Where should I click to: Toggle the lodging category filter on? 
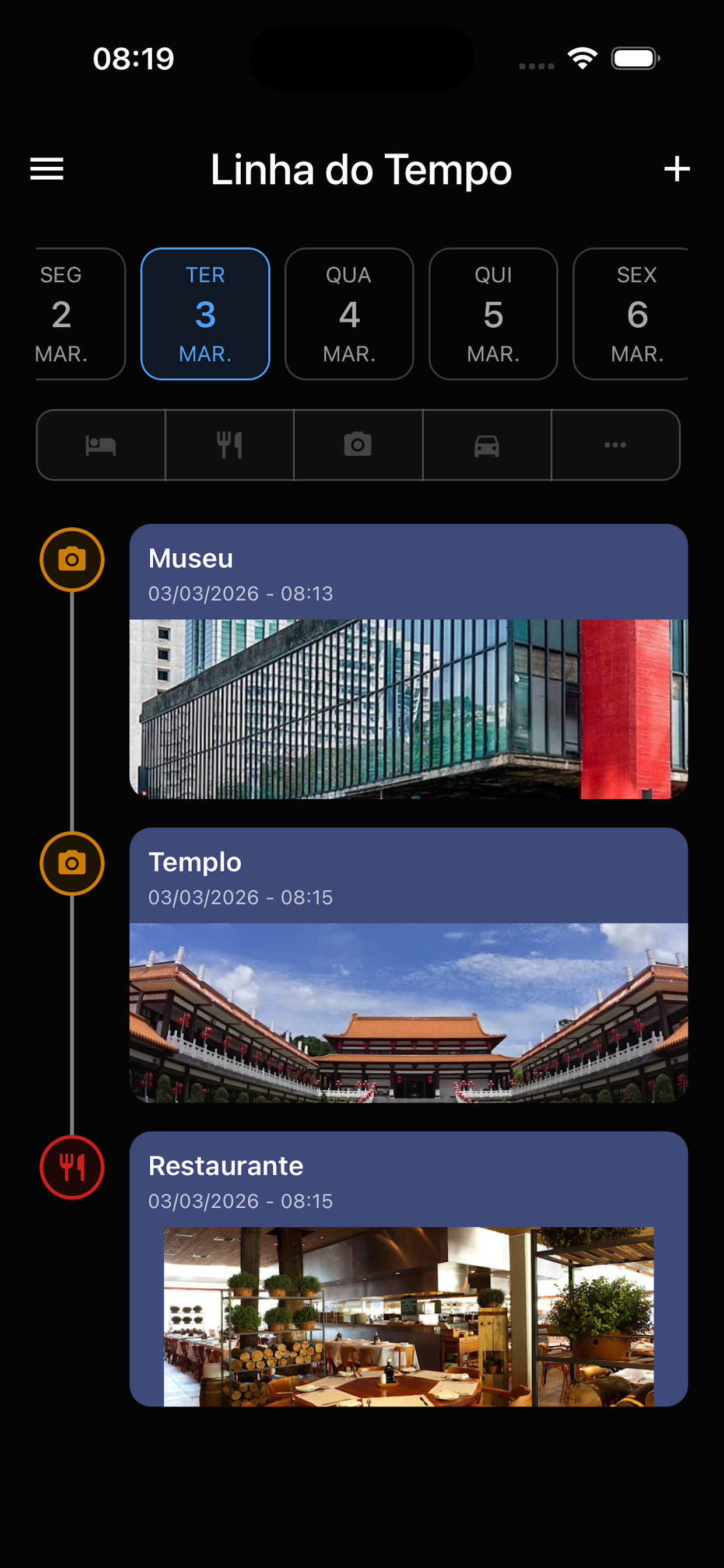tap(101, 445)
